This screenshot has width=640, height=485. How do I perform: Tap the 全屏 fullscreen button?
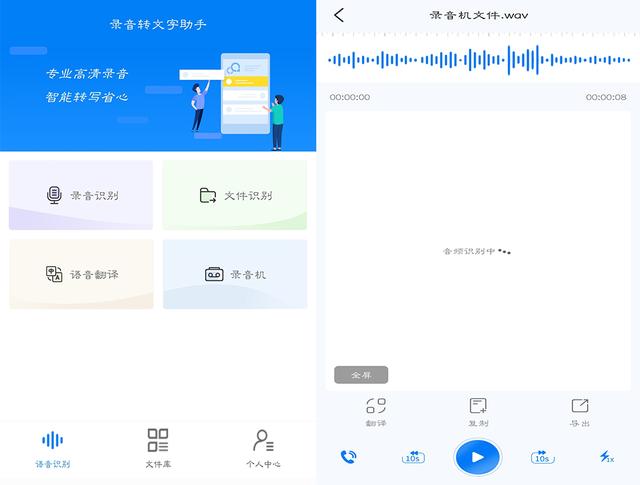pos(361,375)
